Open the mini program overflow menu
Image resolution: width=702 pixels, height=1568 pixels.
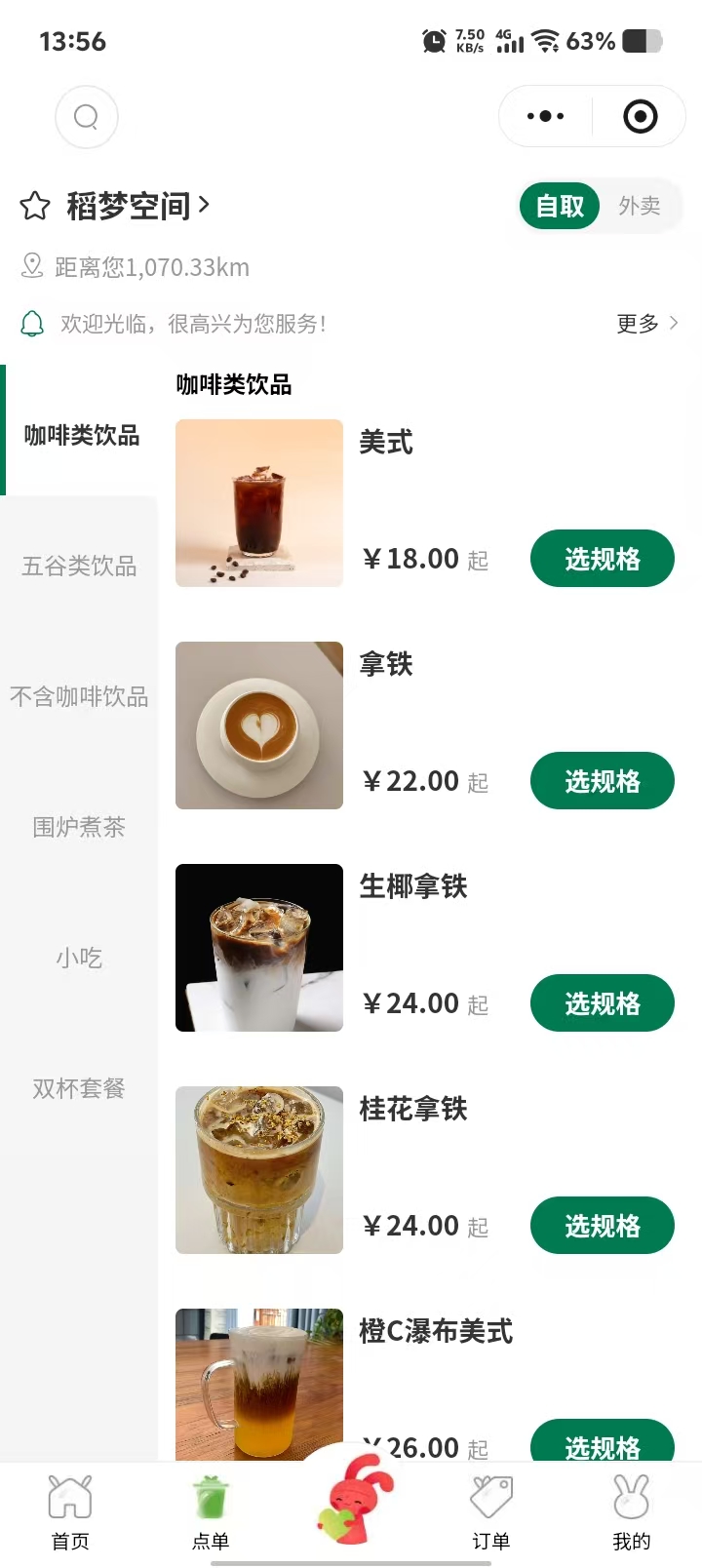[x=545, y=117]
